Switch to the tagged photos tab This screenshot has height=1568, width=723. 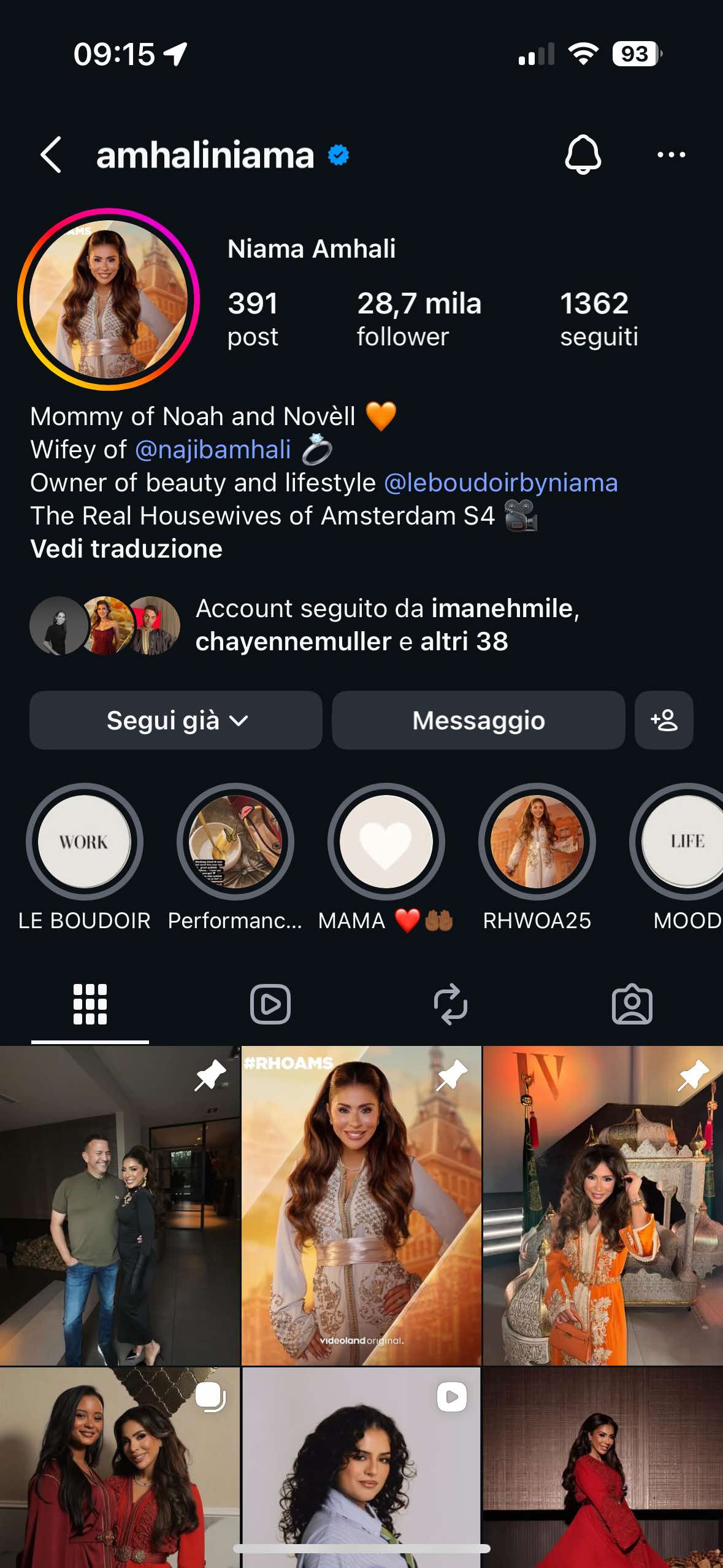[x=632, y=1004]
